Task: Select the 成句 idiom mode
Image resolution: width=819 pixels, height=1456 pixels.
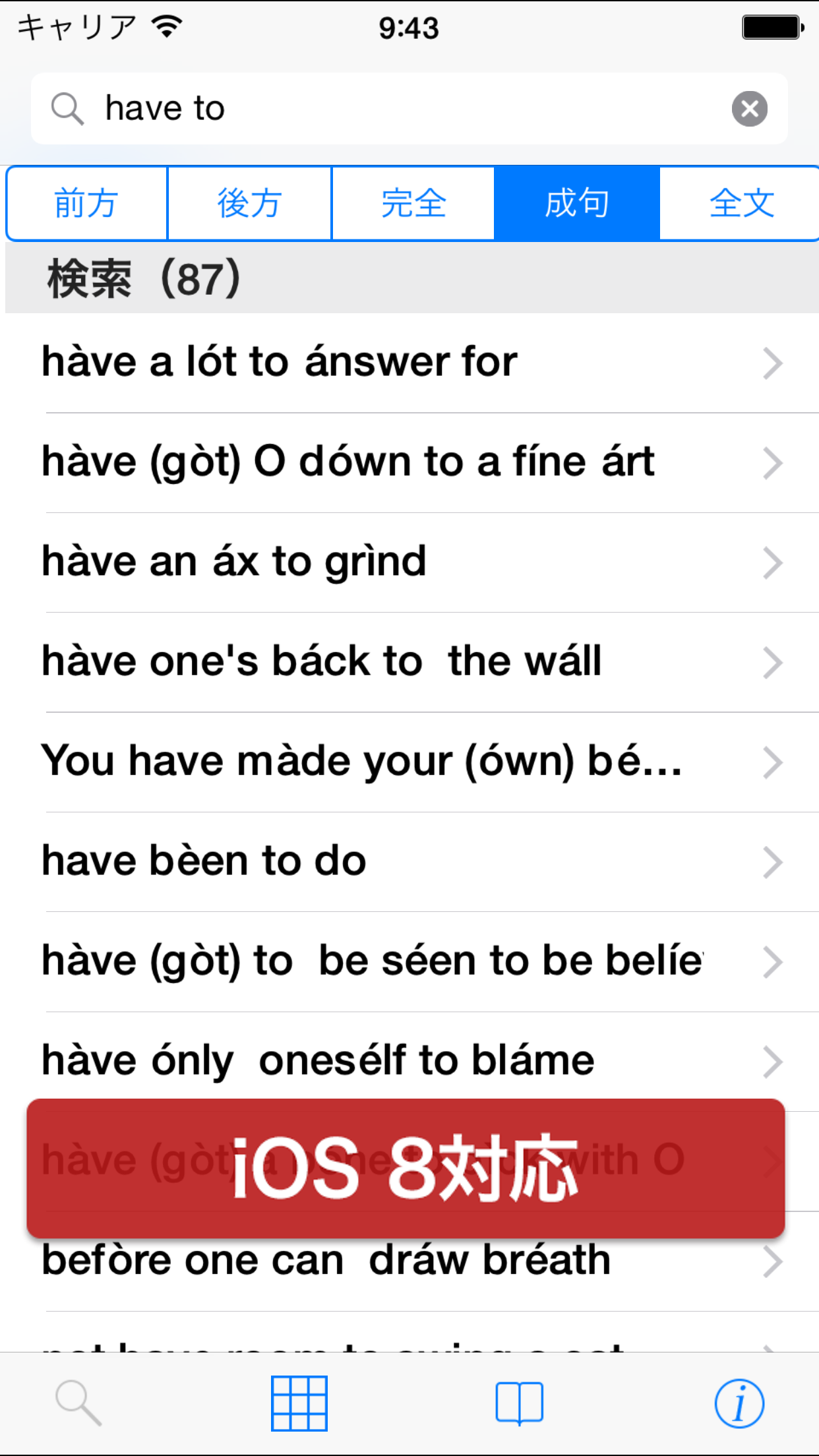Action: tap(577, 203)
